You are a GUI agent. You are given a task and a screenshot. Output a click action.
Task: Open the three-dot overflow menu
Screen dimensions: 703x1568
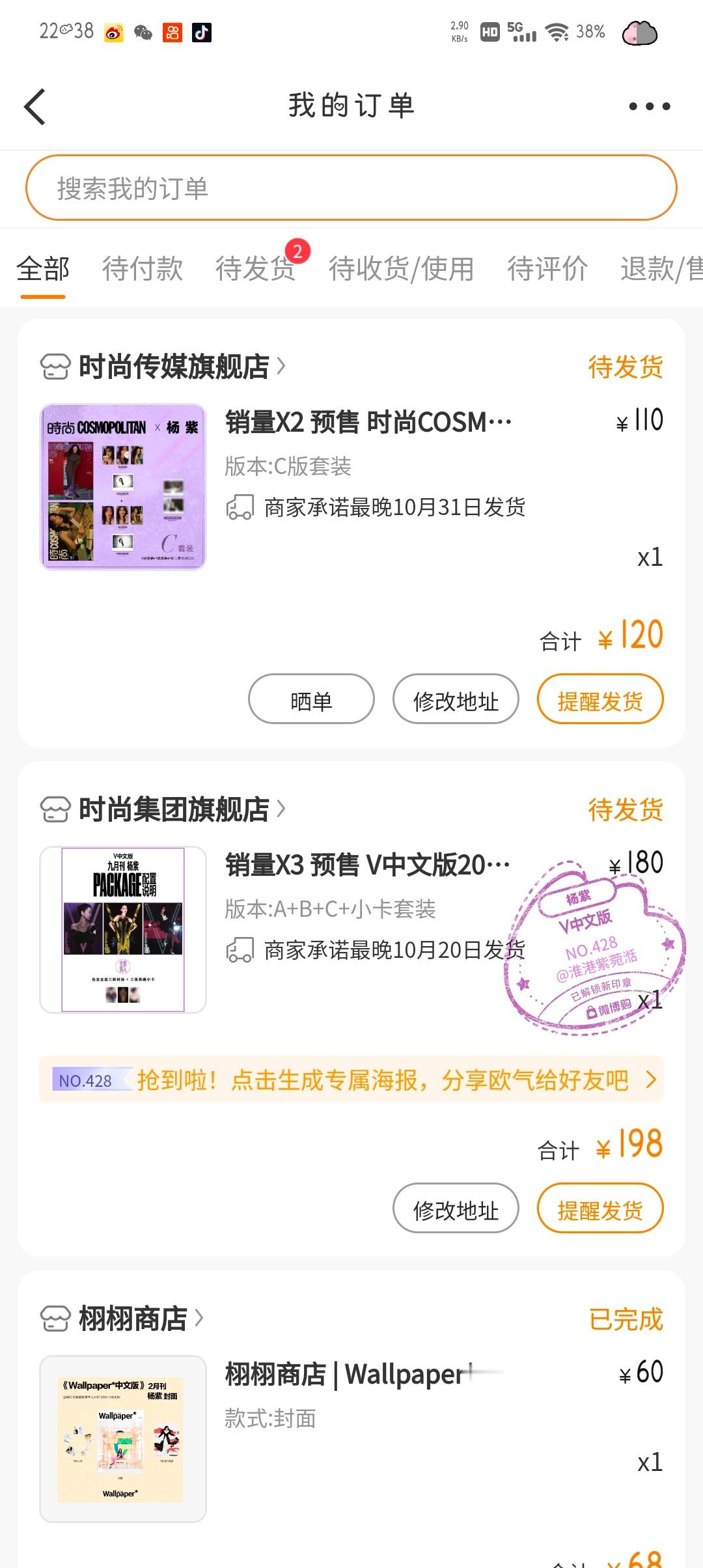(649, 106)
